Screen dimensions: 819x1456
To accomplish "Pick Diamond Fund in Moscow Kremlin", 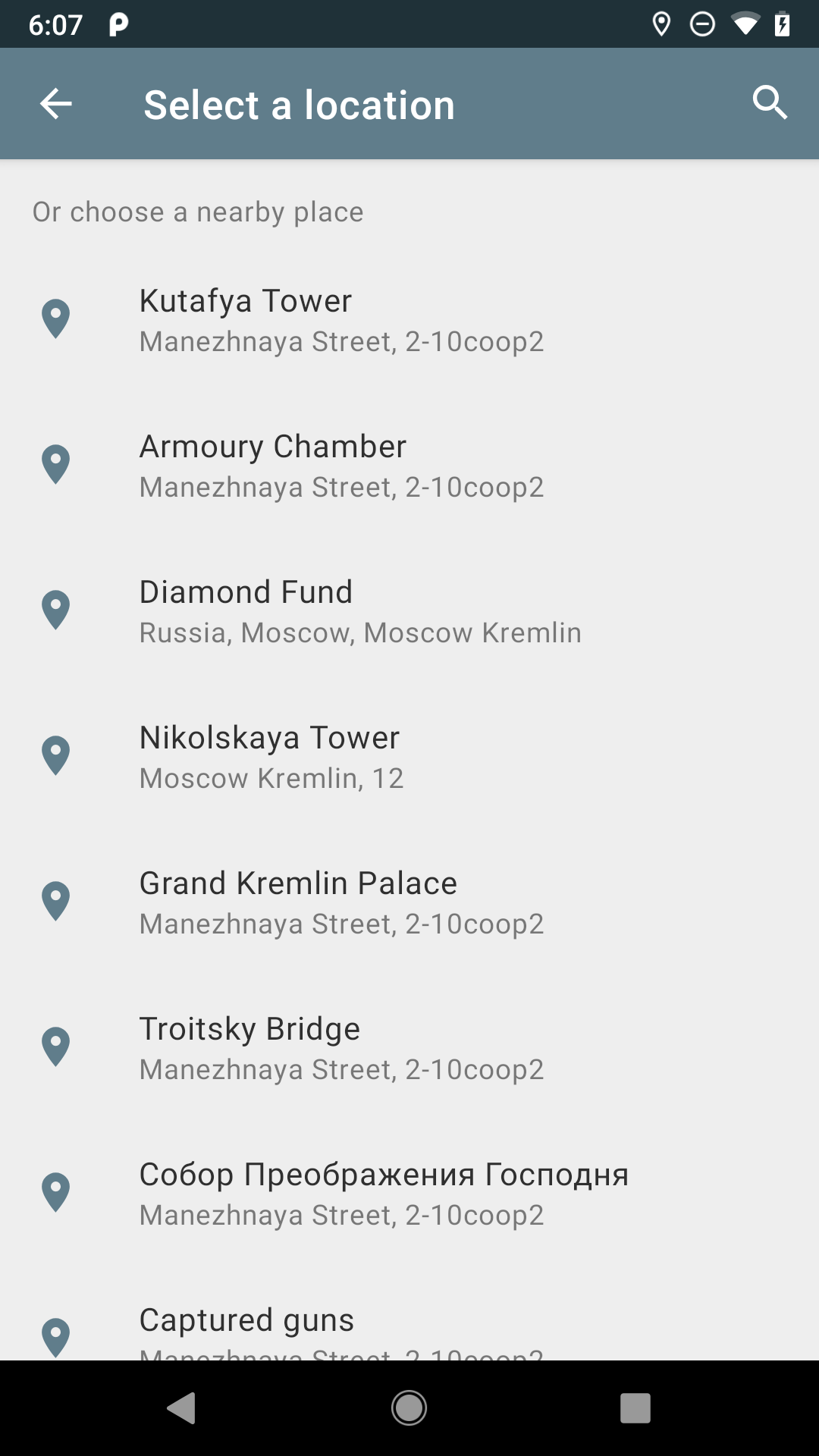I will tap(360, 611).
